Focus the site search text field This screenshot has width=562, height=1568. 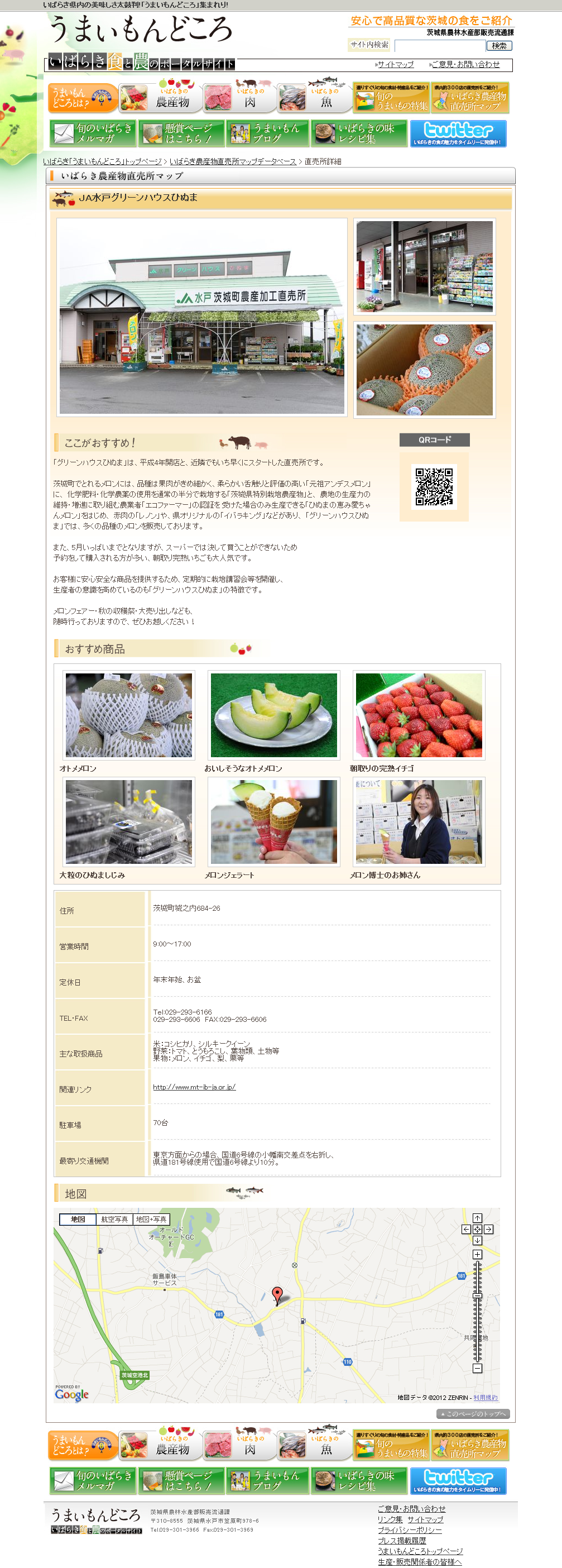[x=439, y=46]
